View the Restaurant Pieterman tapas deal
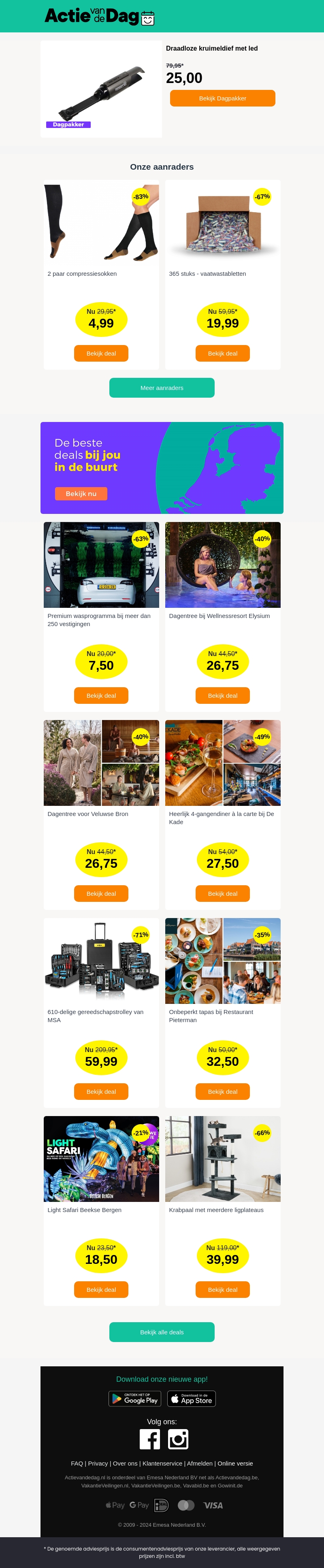324x1568 pixels. (x=222, y=1091)
